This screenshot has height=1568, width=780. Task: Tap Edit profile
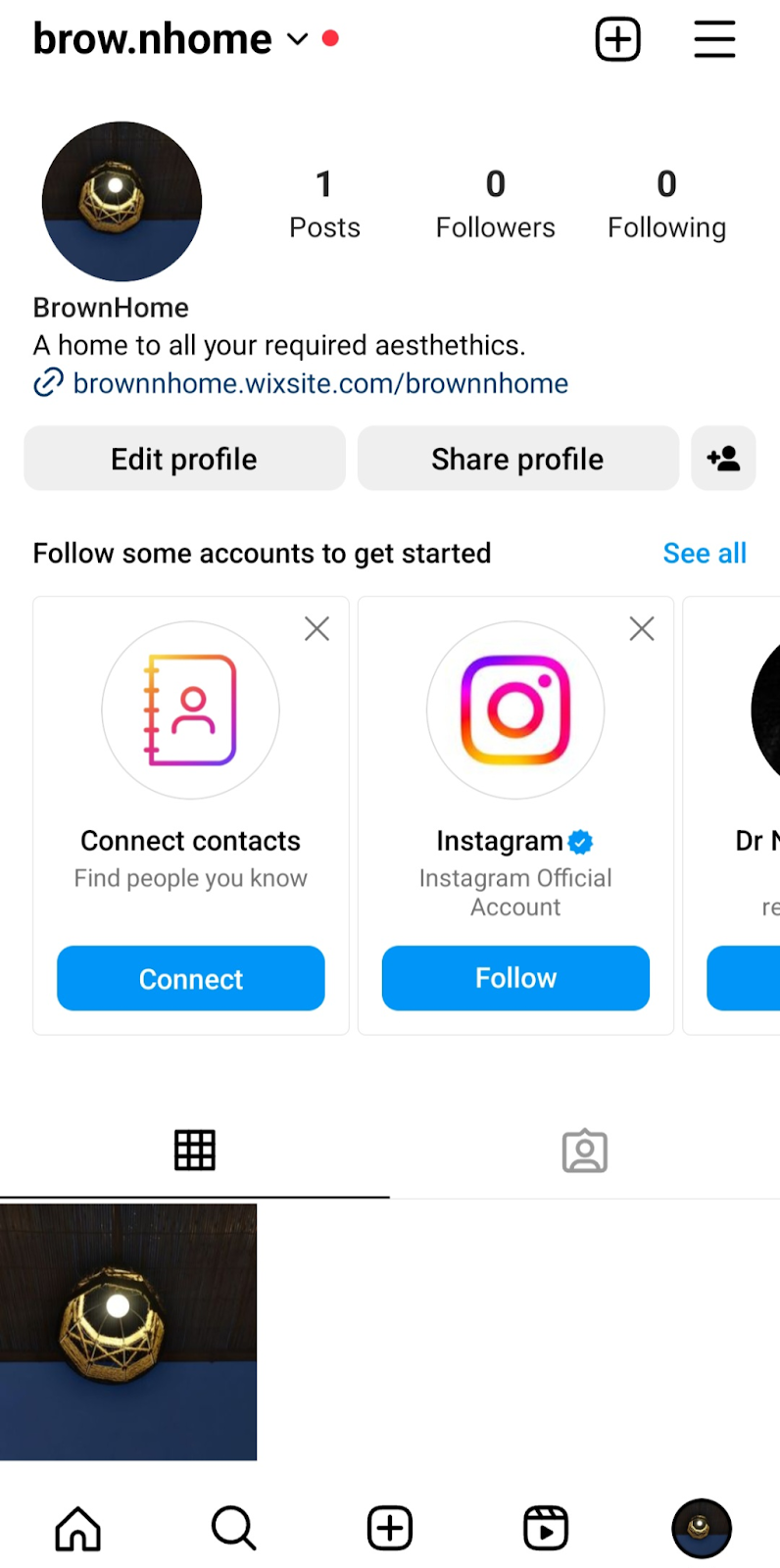184,459
